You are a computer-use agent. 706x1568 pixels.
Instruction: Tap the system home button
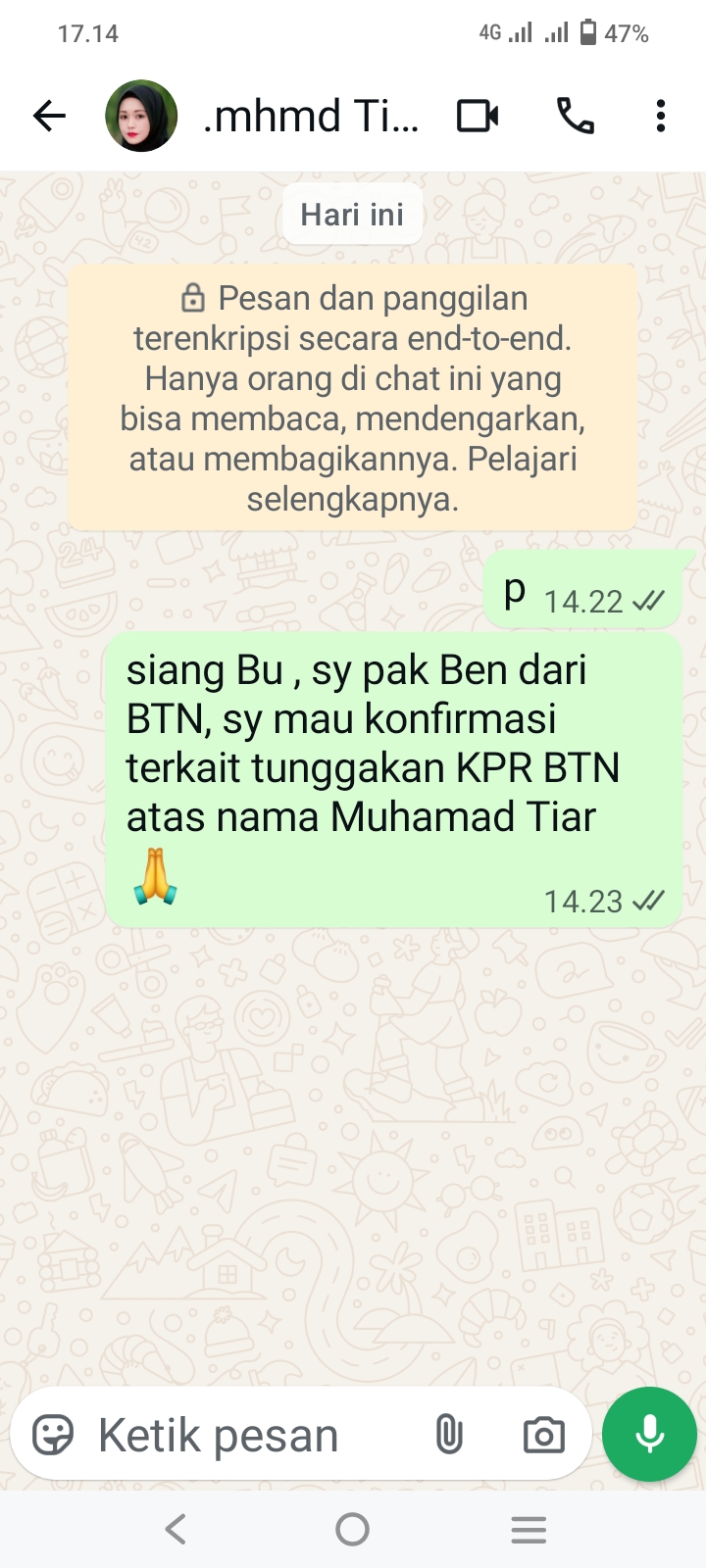[352, 1529]
